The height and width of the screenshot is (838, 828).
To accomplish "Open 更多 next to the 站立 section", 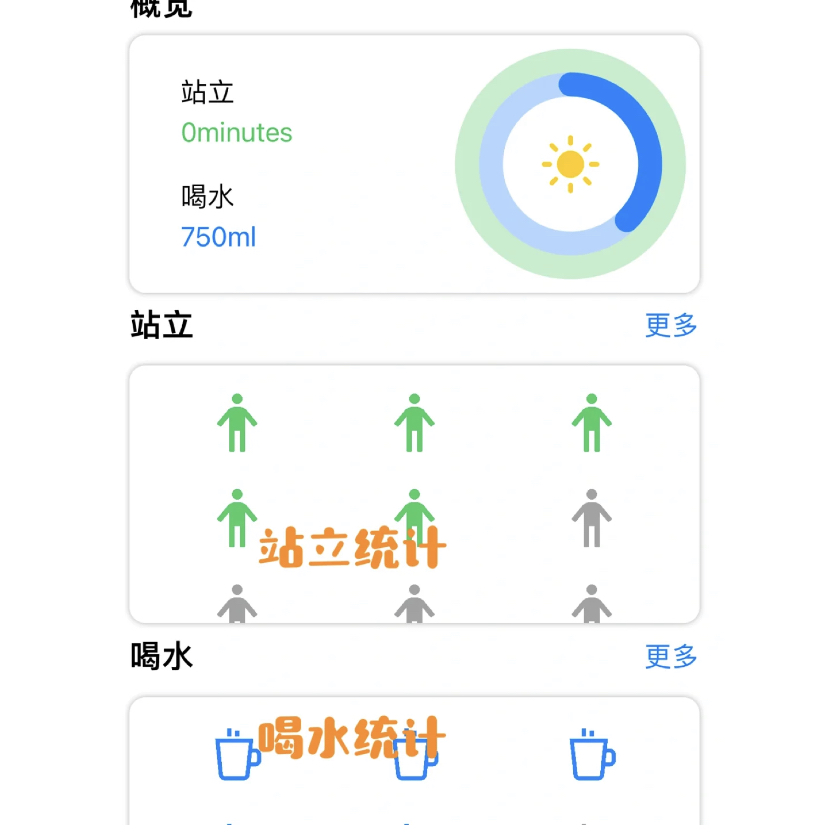I will 668,327.
